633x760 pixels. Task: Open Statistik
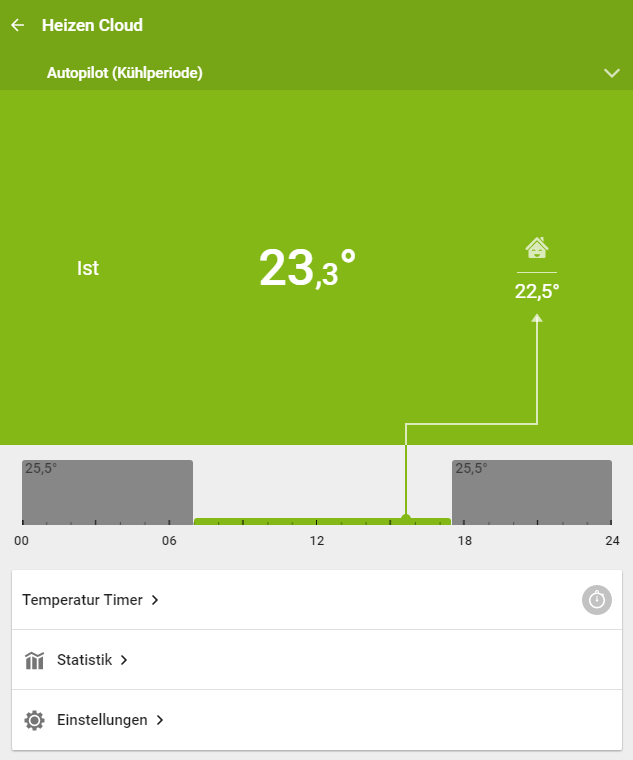point(84,660)
